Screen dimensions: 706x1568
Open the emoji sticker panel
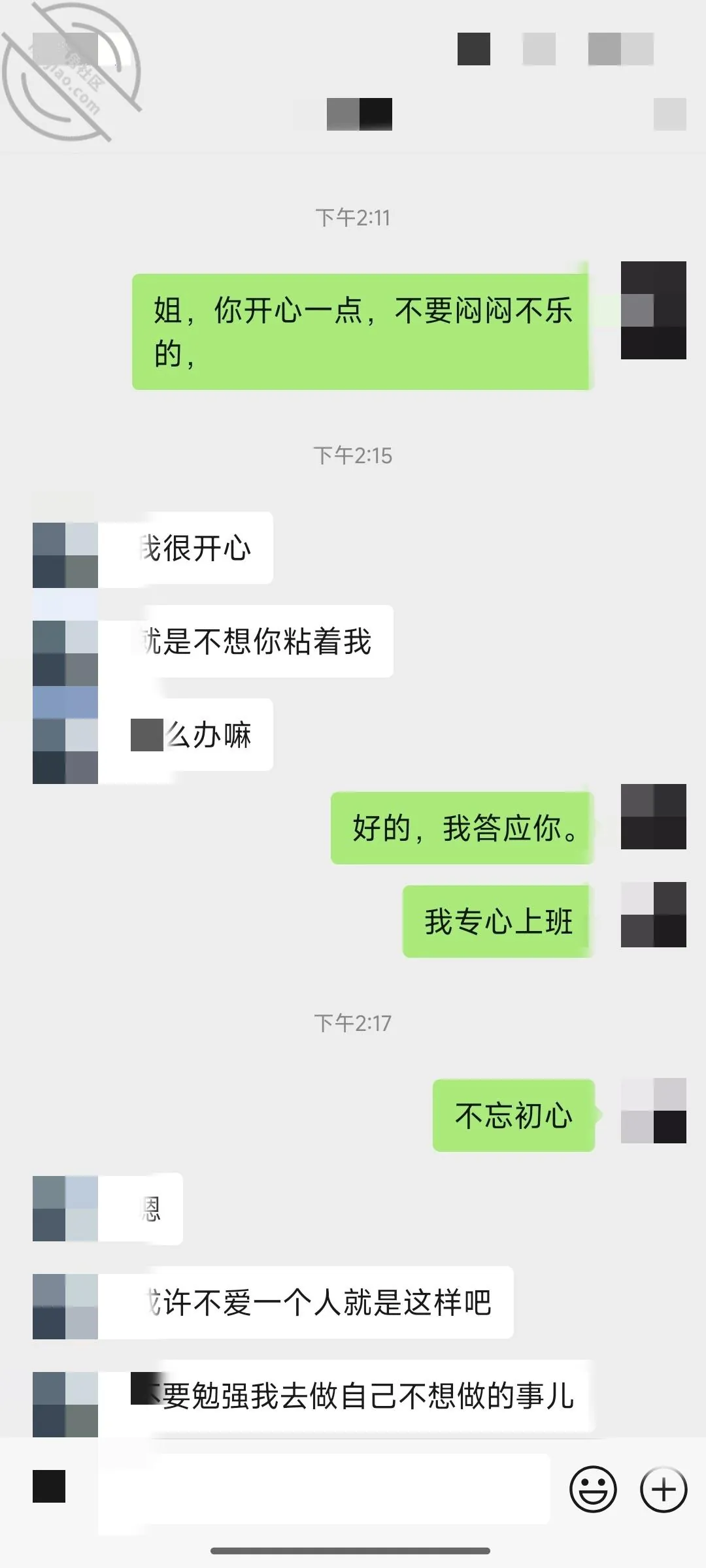(593, 1489)
